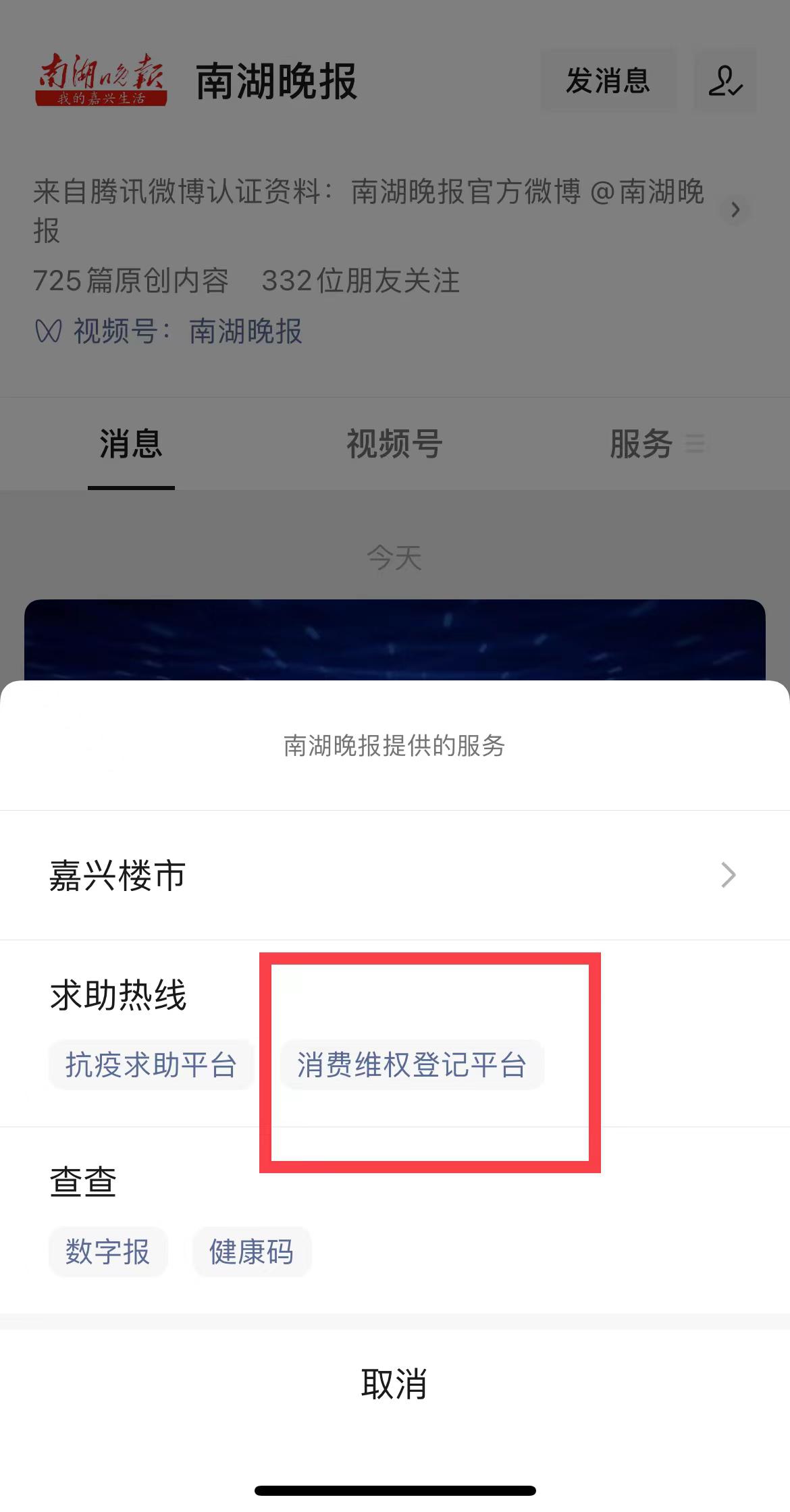Select the 数字报 chip

[108, 1251]
